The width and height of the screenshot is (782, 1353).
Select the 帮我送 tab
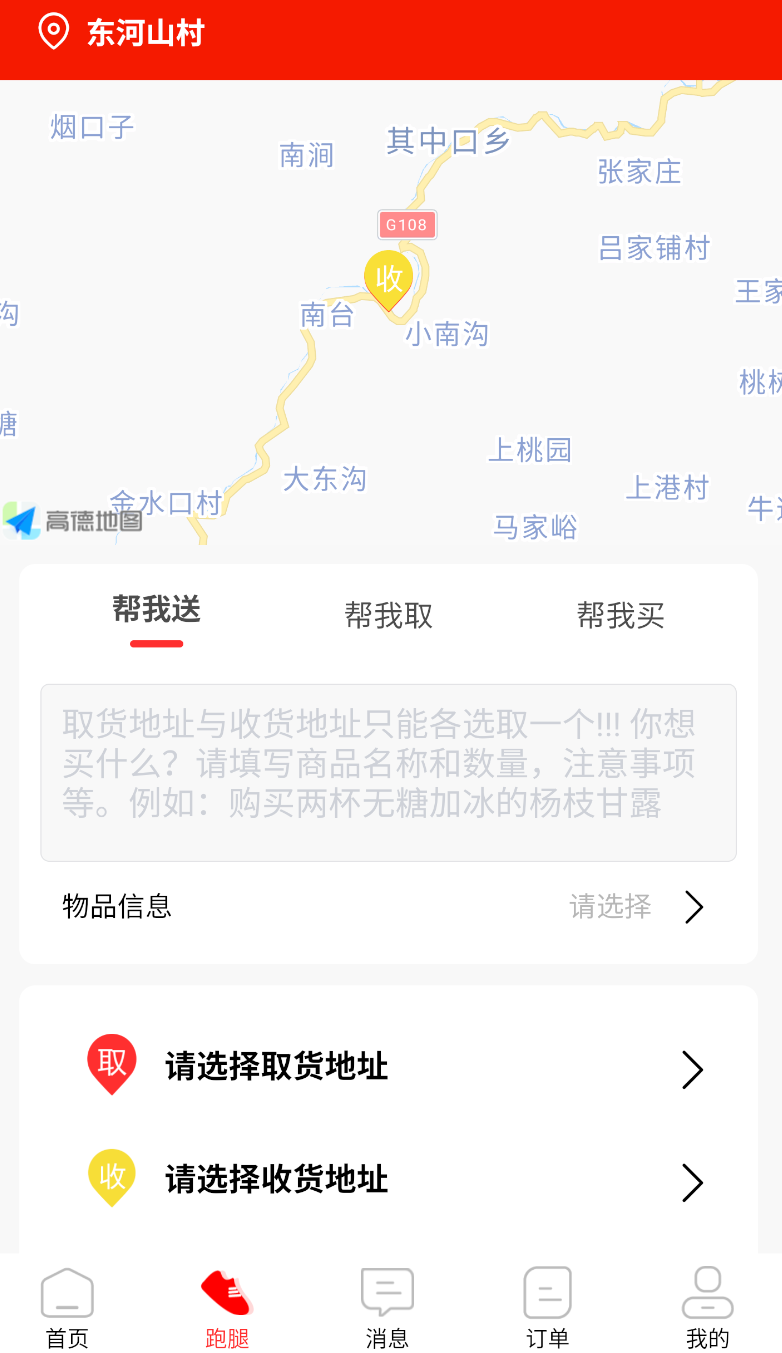(156, 616)
